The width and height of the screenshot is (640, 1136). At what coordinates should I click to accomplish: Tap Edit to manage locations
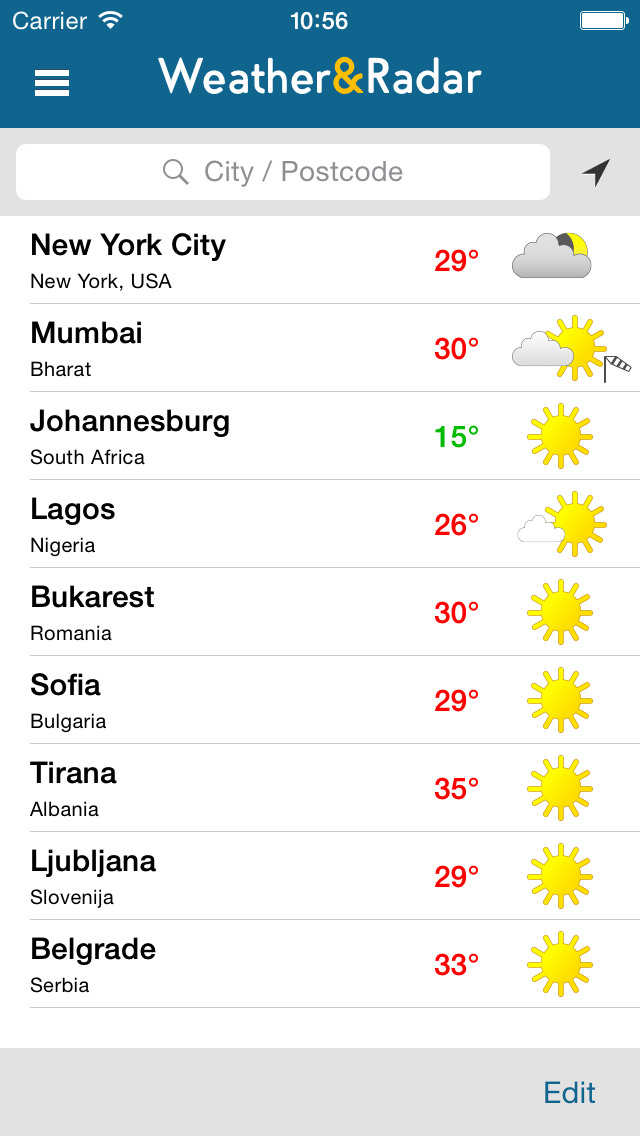point(570,1093)
